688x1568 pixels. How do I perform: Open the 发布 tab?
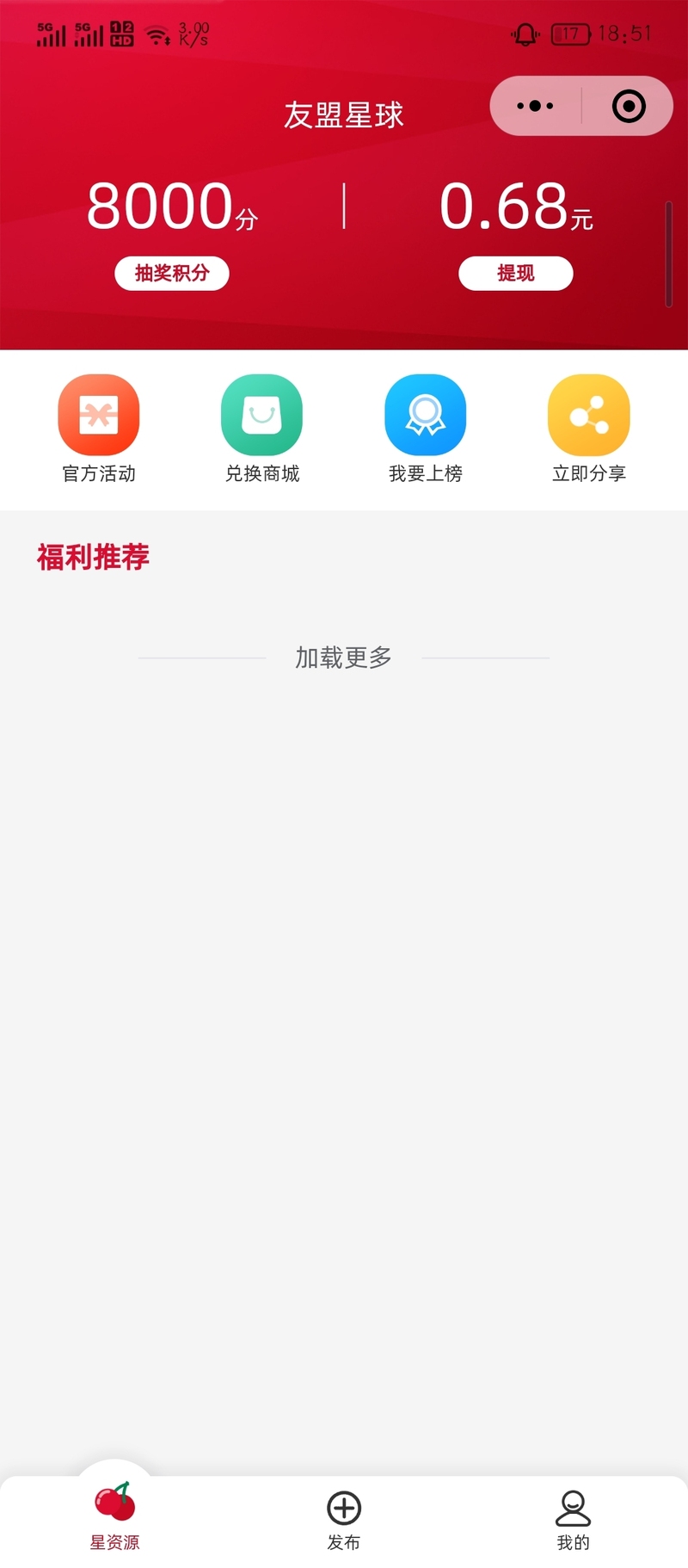click(x=344, y=1521)
